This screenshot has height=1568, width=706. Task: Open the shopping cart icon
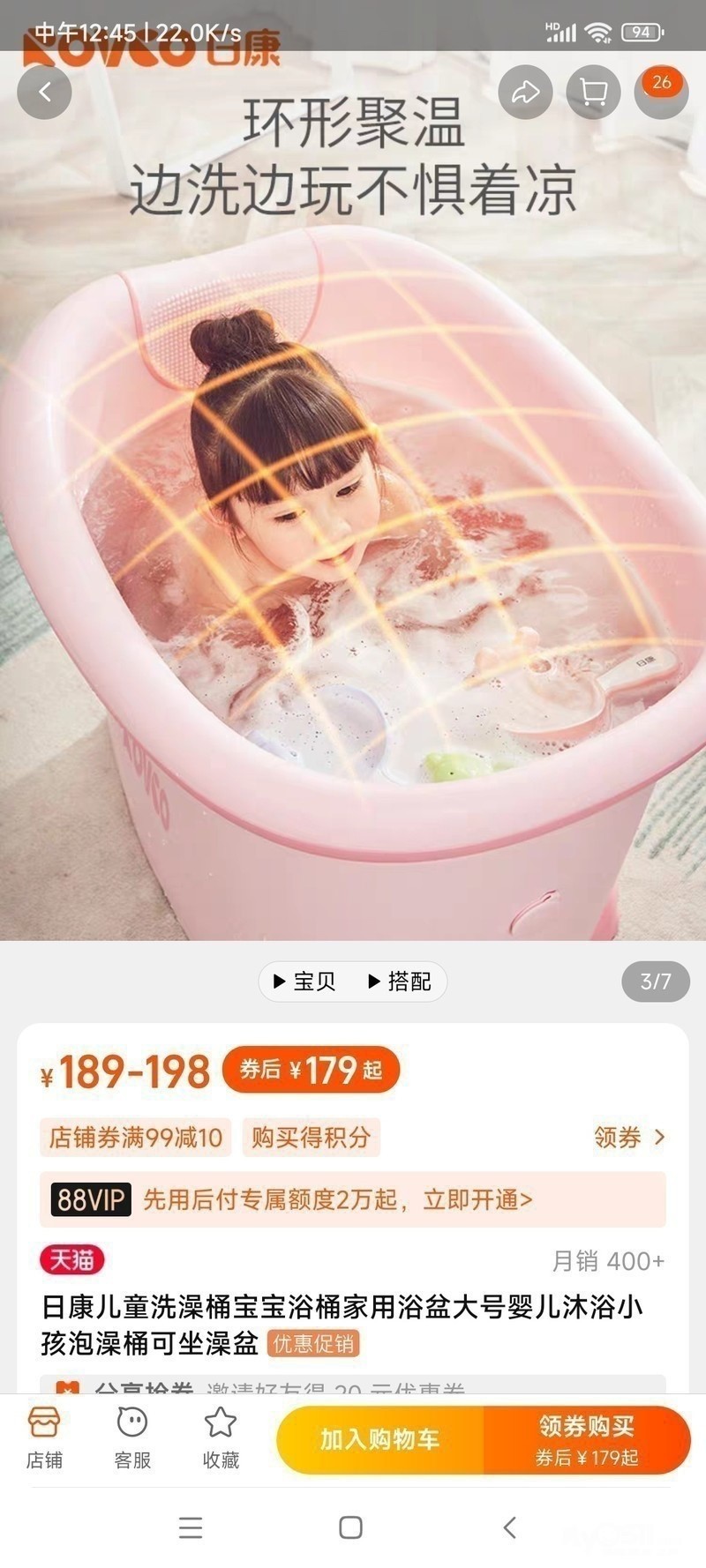click(x=593, y=92)
